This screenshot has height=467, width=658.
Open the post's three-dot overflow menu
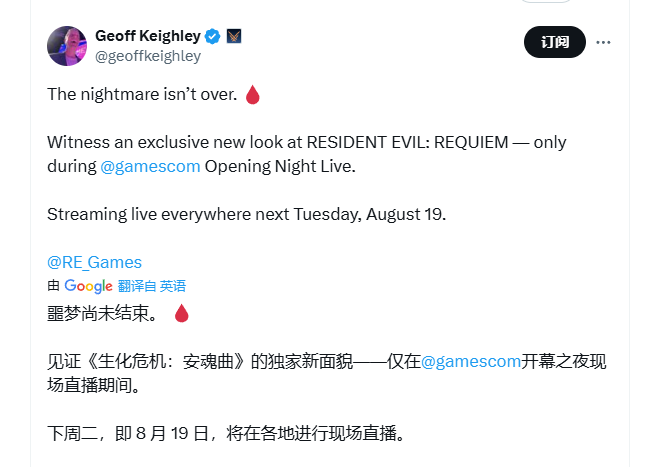pyautogui.click(x=604, y=42)
